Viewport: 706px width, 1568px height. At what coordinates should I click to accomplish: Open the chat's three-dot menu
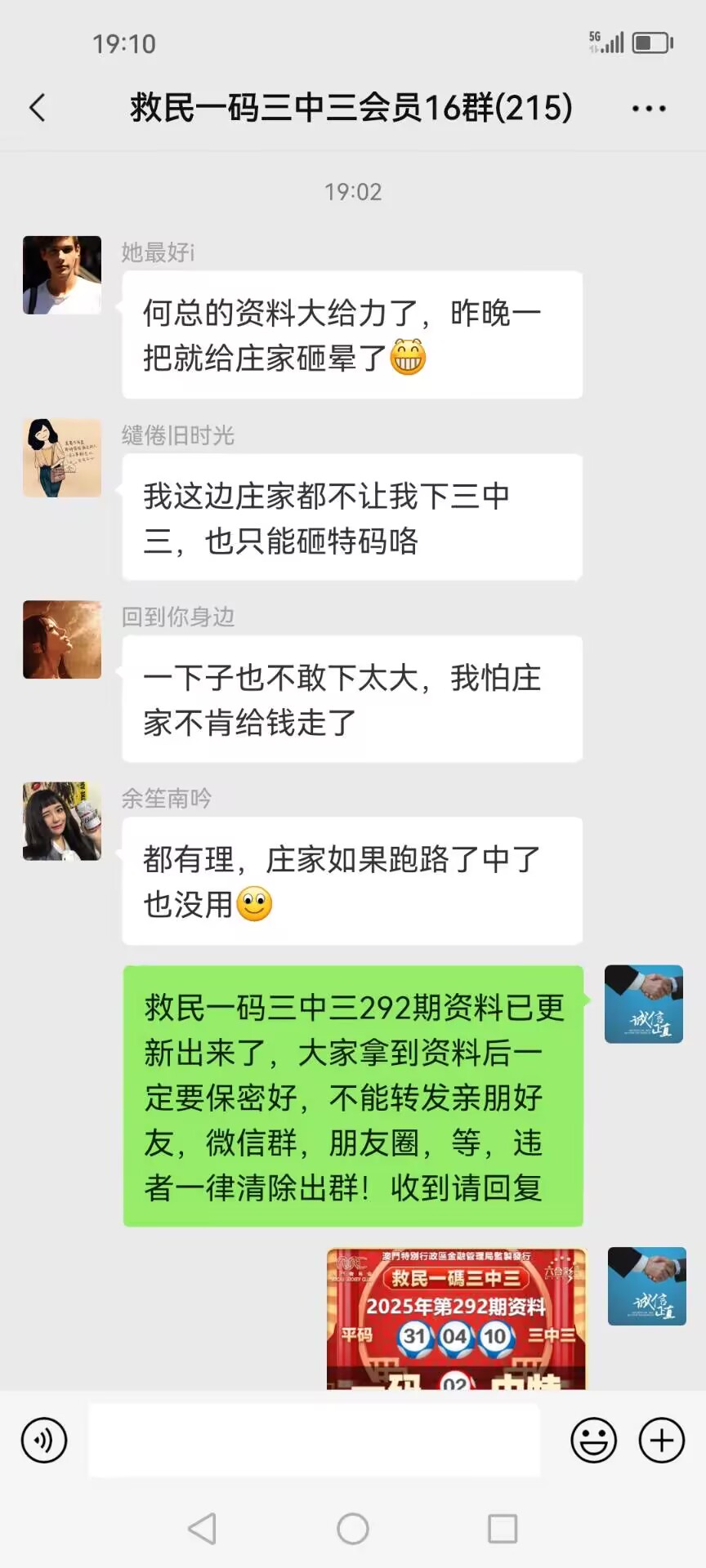tap(649, 109)
